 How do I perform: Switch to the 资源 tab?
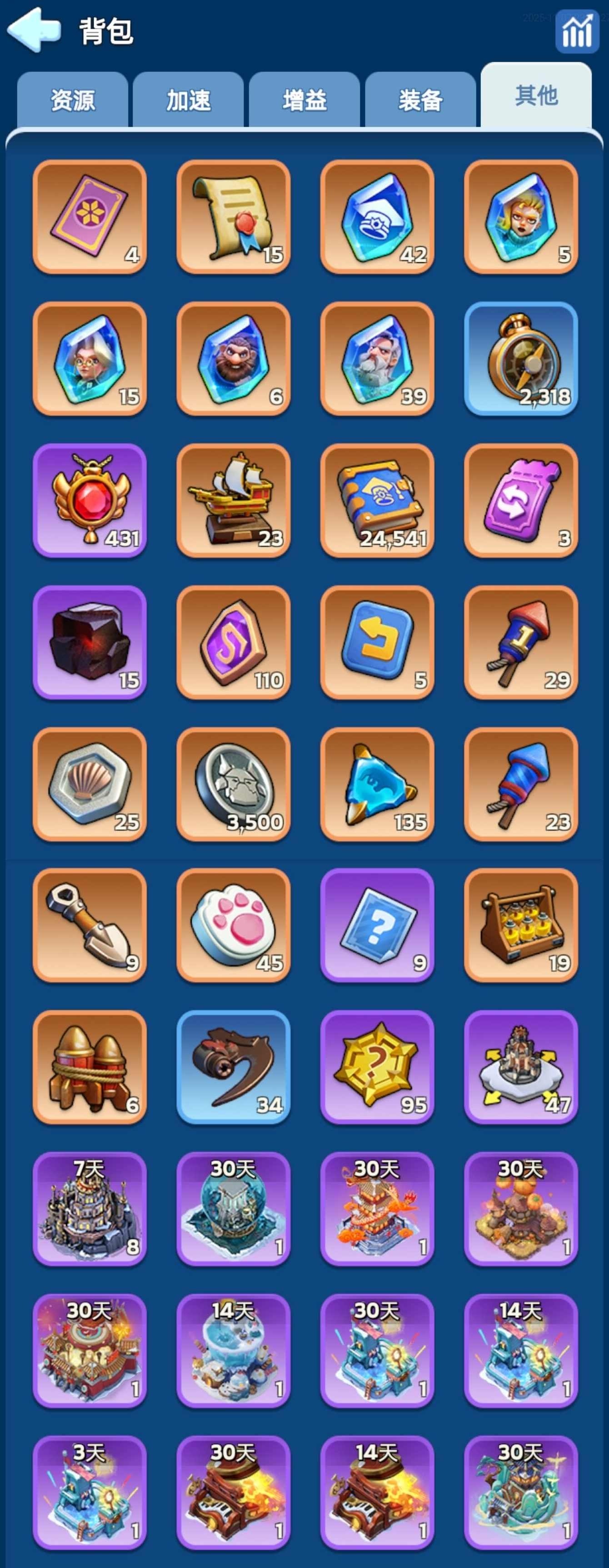(x=72, y=100)
